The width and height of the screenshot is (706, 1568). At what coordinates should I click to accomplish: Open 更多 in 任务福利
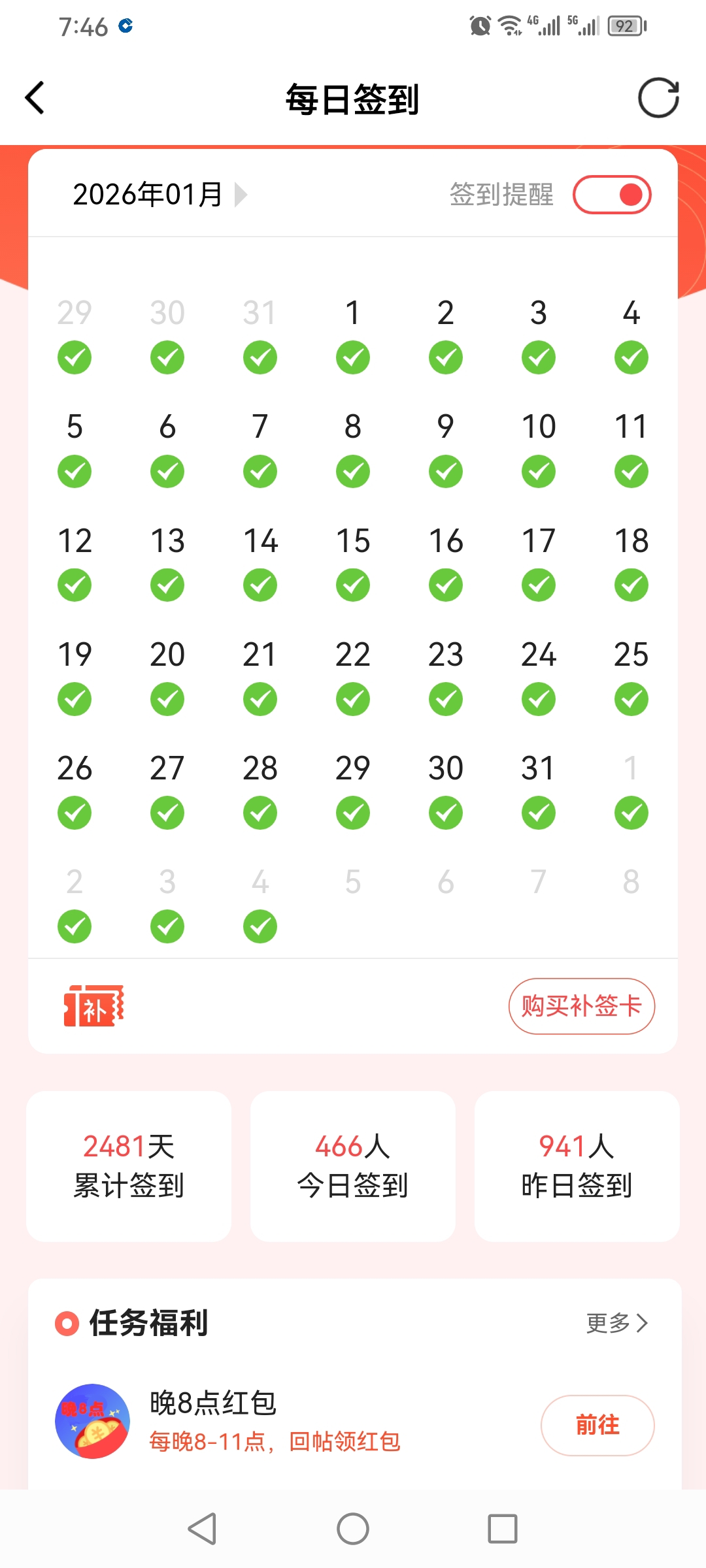click(x=616, y=1323)
